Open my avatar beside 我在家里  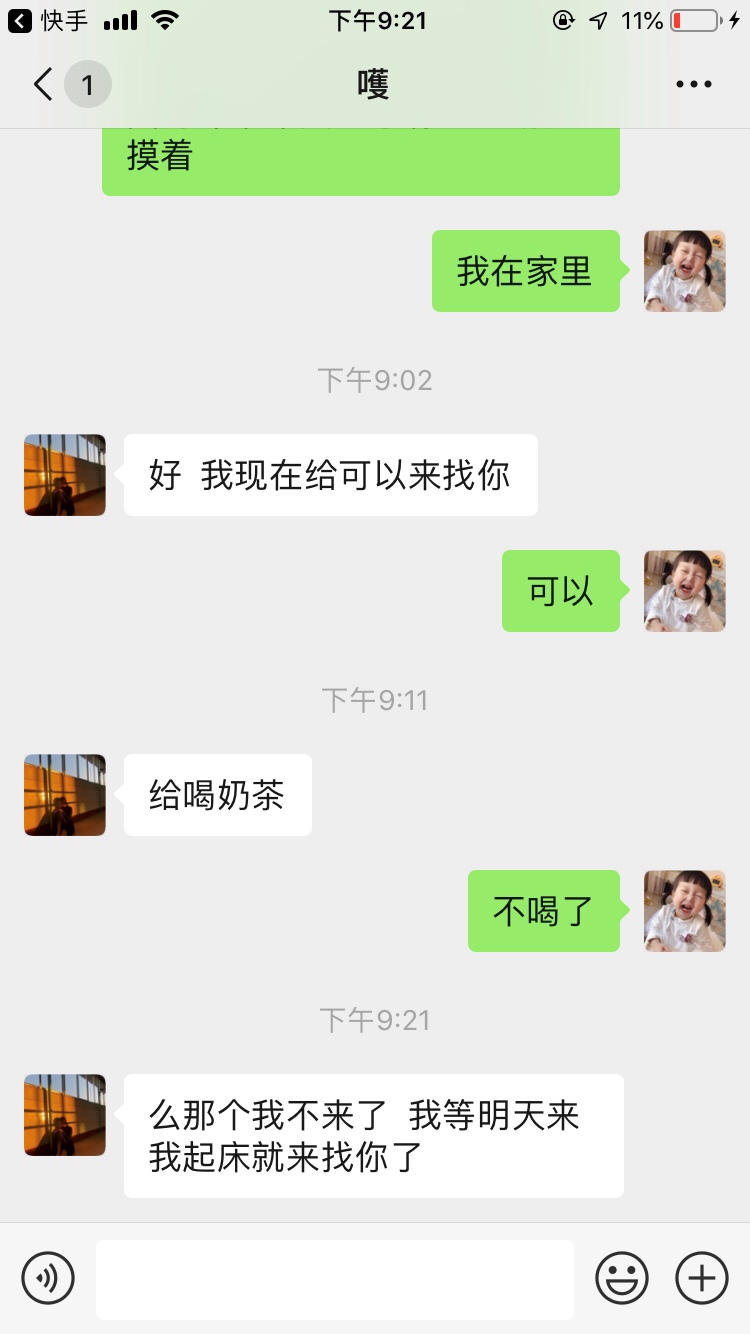pos(685,271)
